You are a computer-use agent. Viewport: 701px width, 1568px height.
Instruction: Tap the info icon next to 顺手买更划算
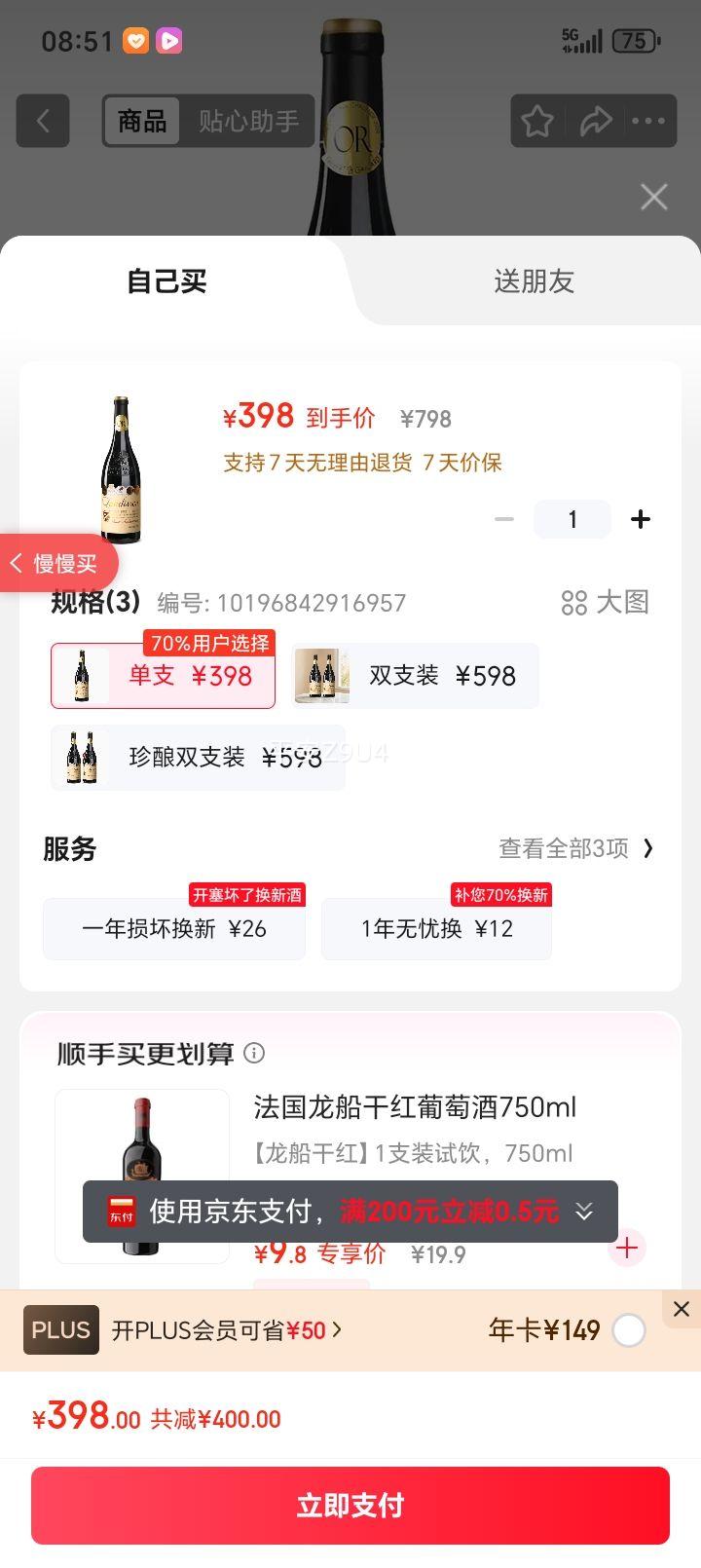pyautogui.click(x=254, y=1053)
